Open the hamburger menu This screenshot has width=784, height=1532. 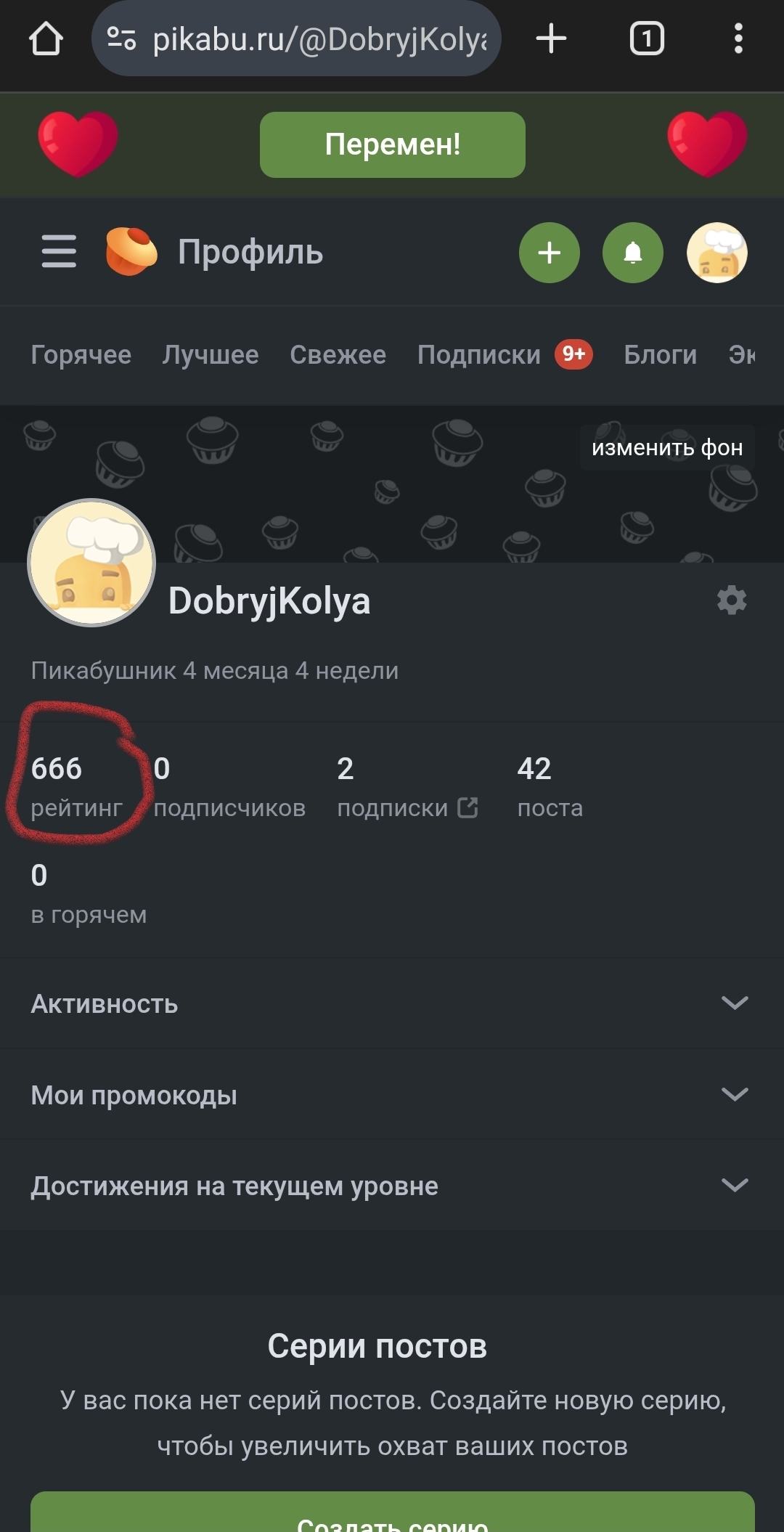tap(59, 251)
